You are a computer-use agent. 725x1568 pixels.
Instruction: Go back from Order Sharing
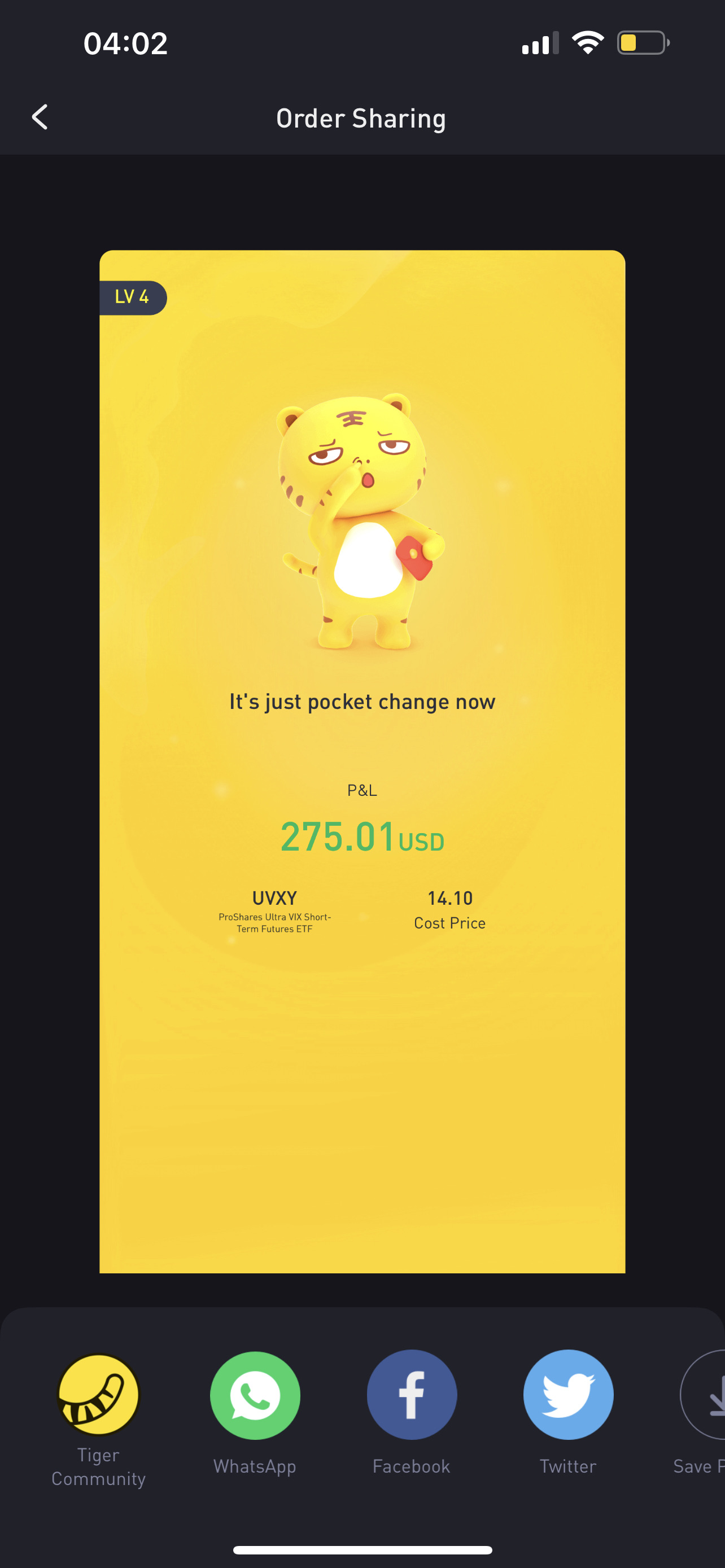pyautogui.click(x=40, y=117)
